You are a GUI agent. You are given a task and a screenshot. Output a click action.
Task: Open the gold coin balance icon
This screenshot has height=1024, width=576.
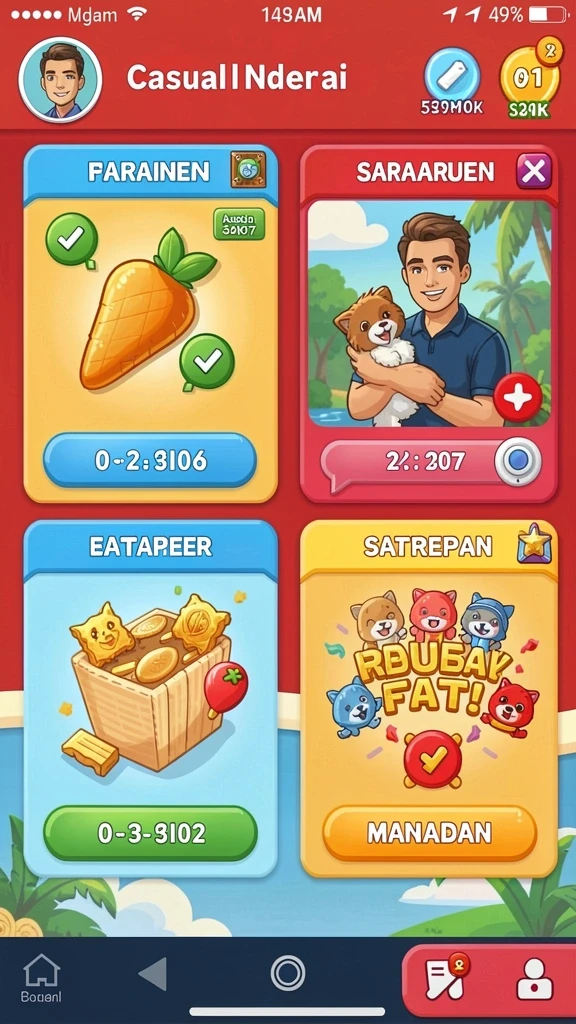[x=530, y=80]
